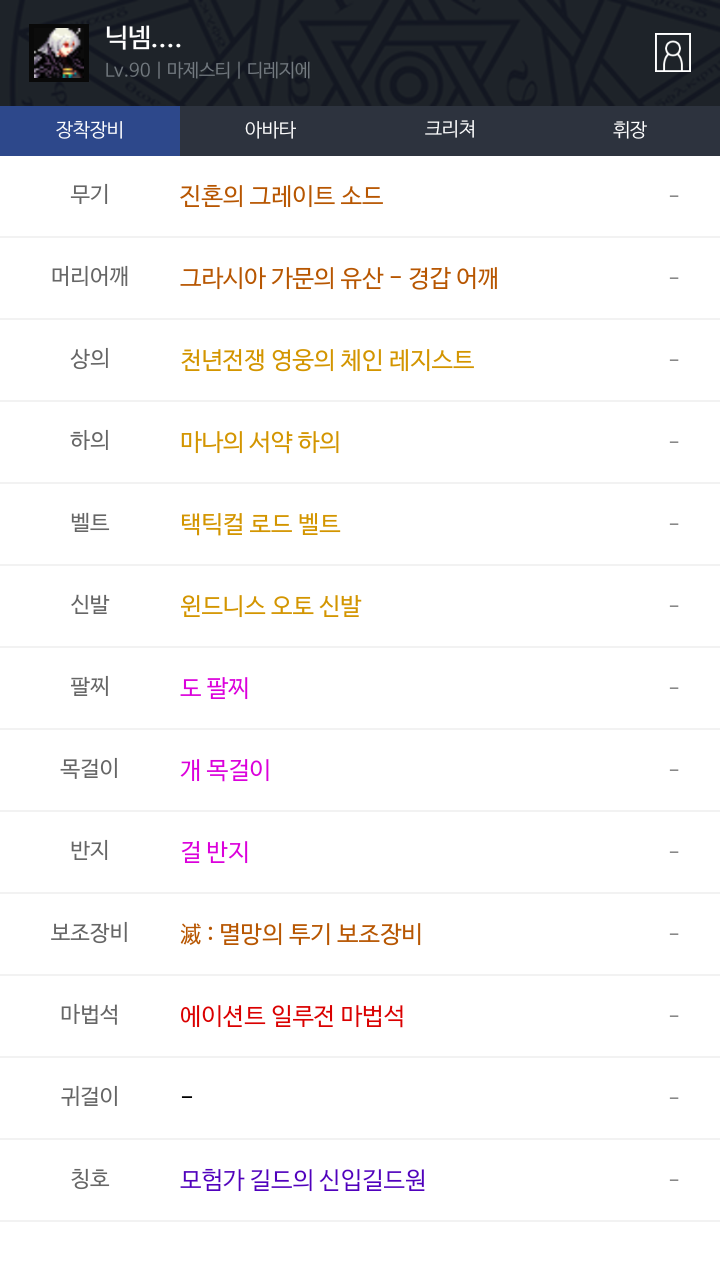Tap the character avatar thumbnail

click(x=59, y=53)
